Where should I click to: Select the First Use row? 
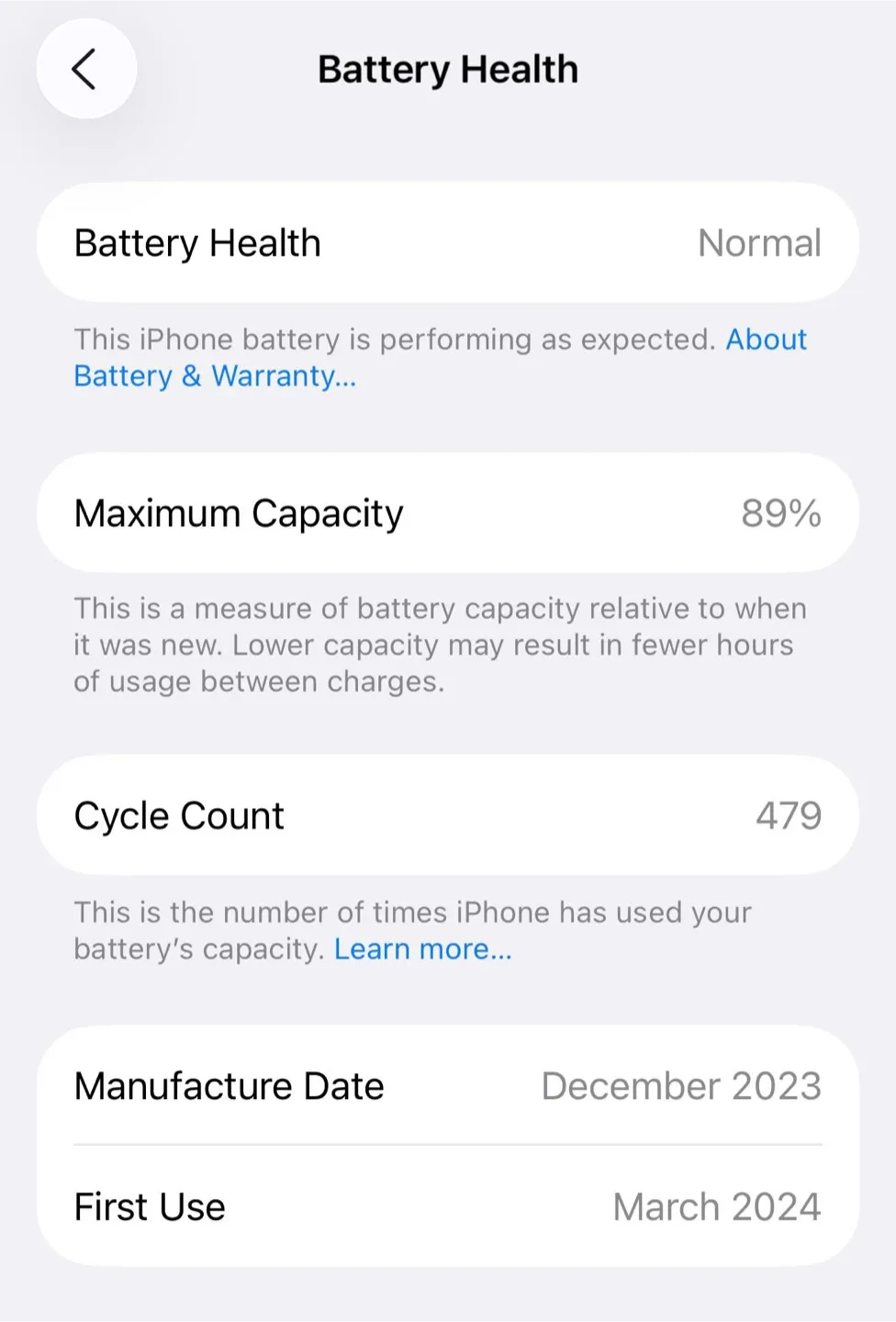[447, 1206]
